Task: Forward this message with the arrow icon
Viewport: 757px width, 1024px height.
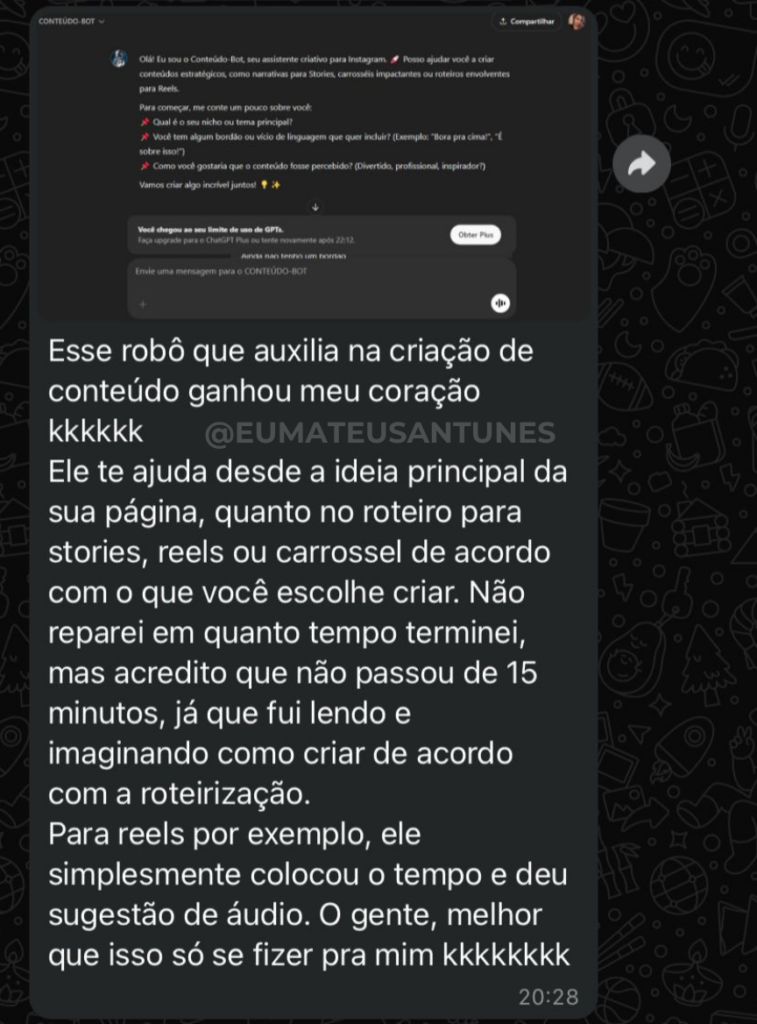Action: [x=641, y=164]
